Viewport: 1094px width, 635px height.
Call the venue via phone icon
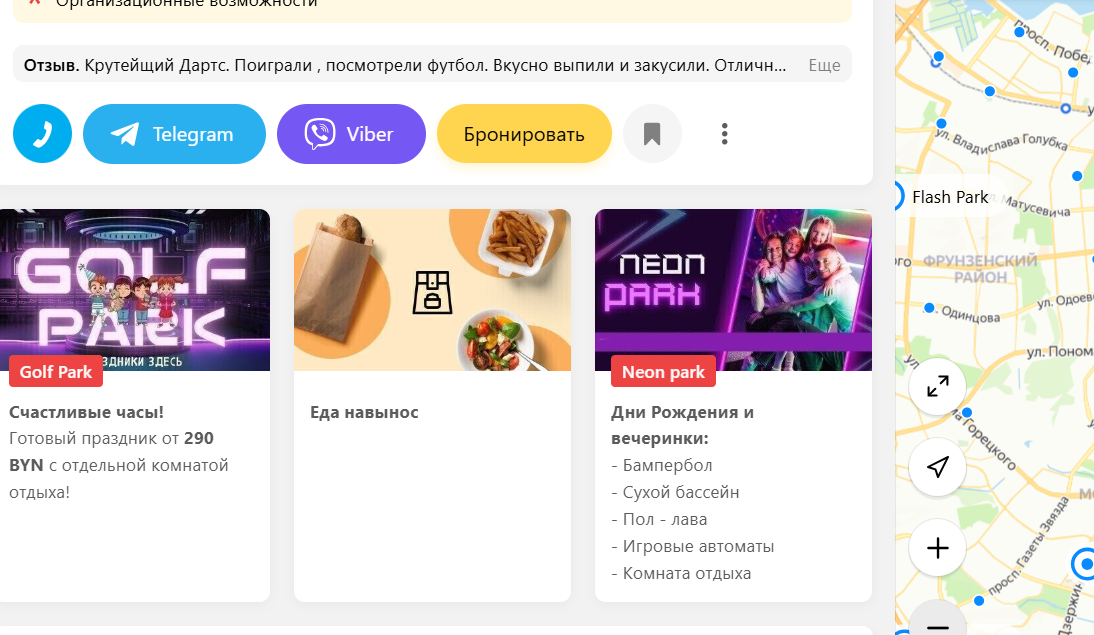[42, 134]
